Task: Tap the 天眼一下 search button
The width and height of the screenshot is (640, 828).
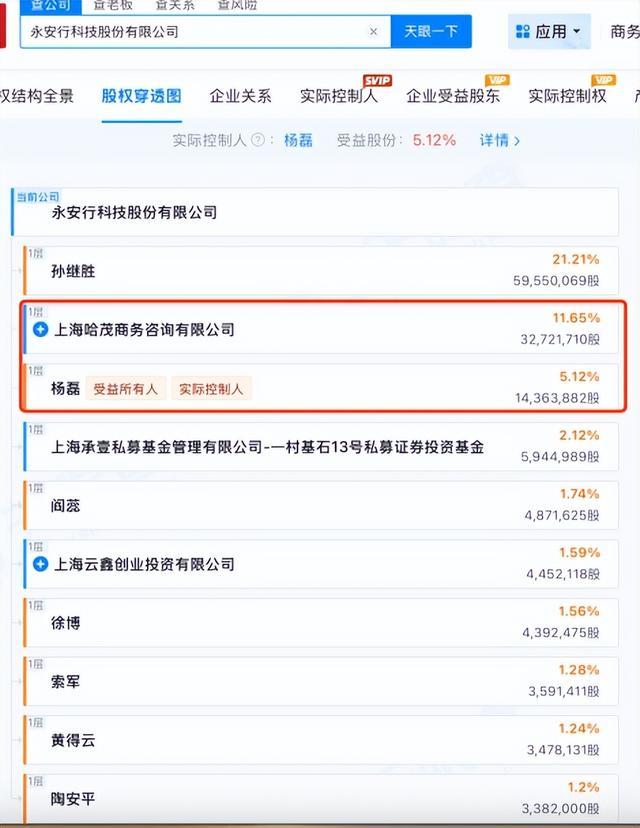Action: pyautogui.click(x=430, y=31)
